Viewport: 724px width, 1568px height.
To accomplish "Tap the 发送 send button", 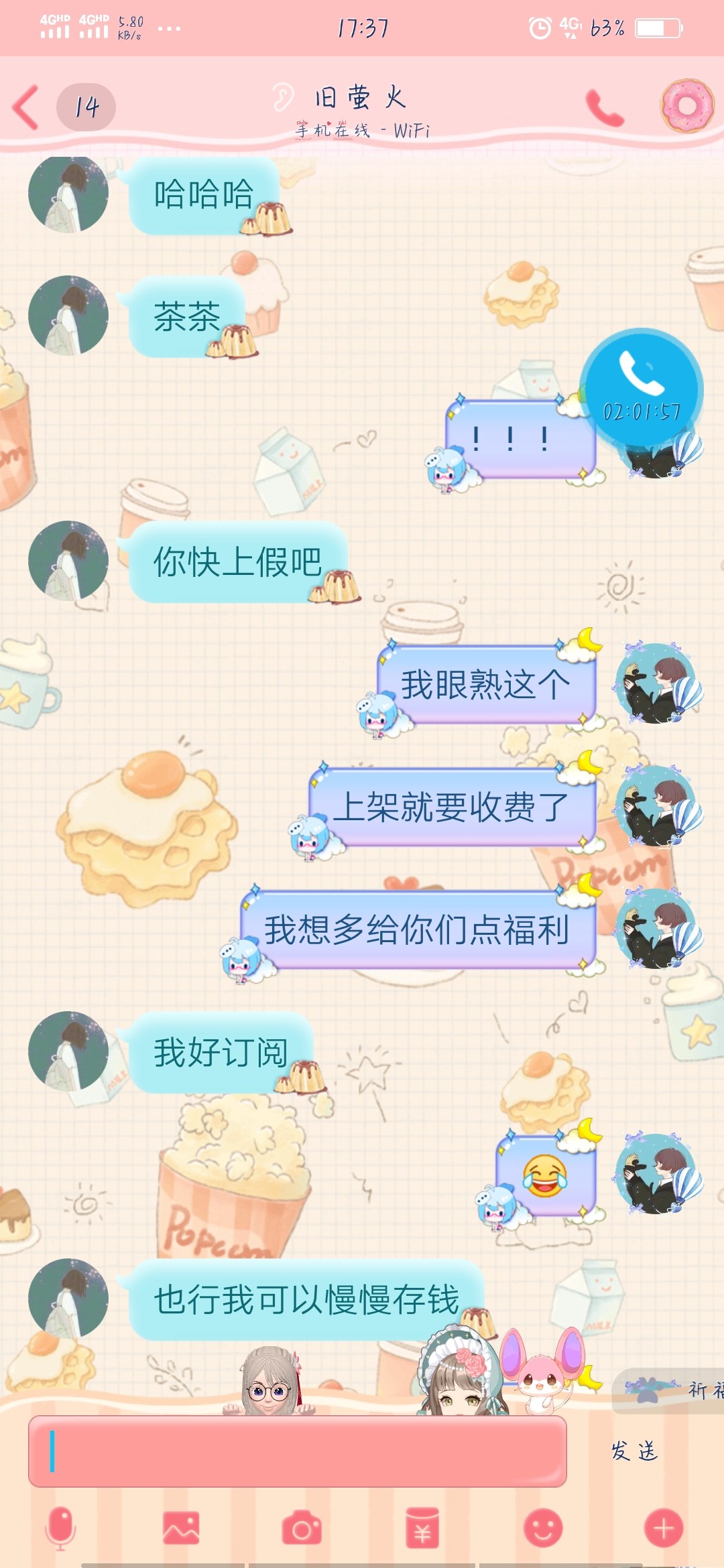I will pyautogui.click(x=634, y=1451).
